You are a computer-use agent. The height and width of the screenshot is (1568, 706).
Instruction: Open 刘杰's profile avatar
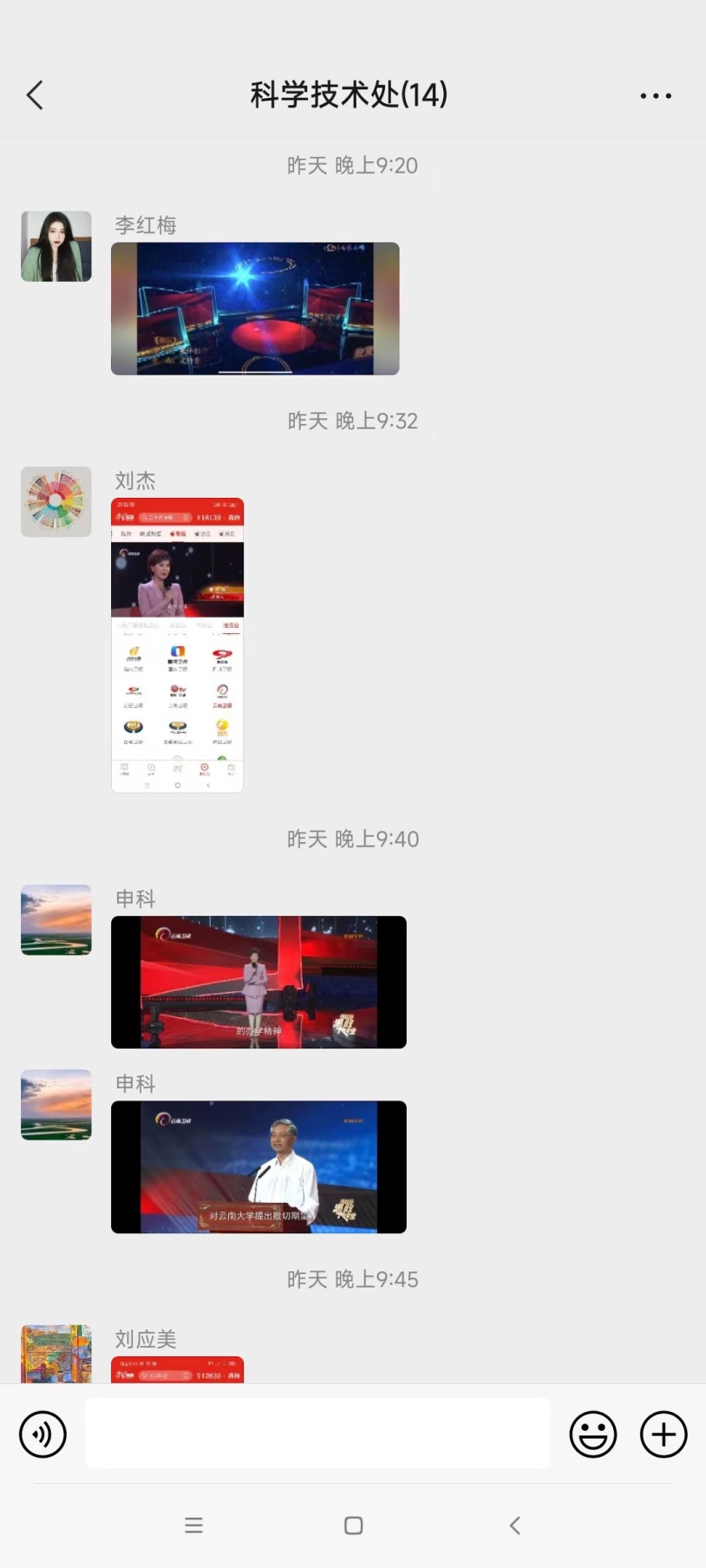point(56,501)
